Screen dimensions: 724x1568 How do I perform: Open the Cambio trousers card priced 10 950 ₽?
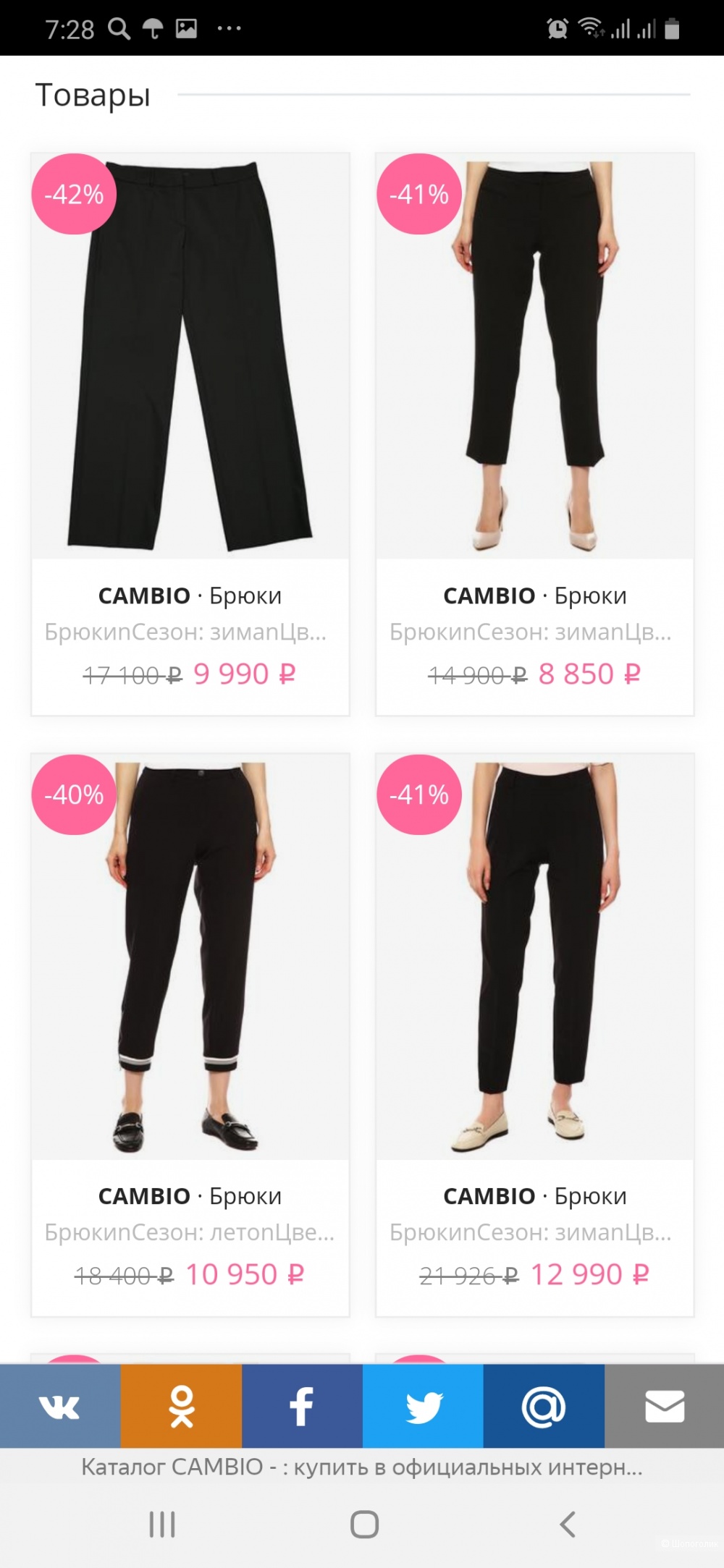[x=190, y=1035]
